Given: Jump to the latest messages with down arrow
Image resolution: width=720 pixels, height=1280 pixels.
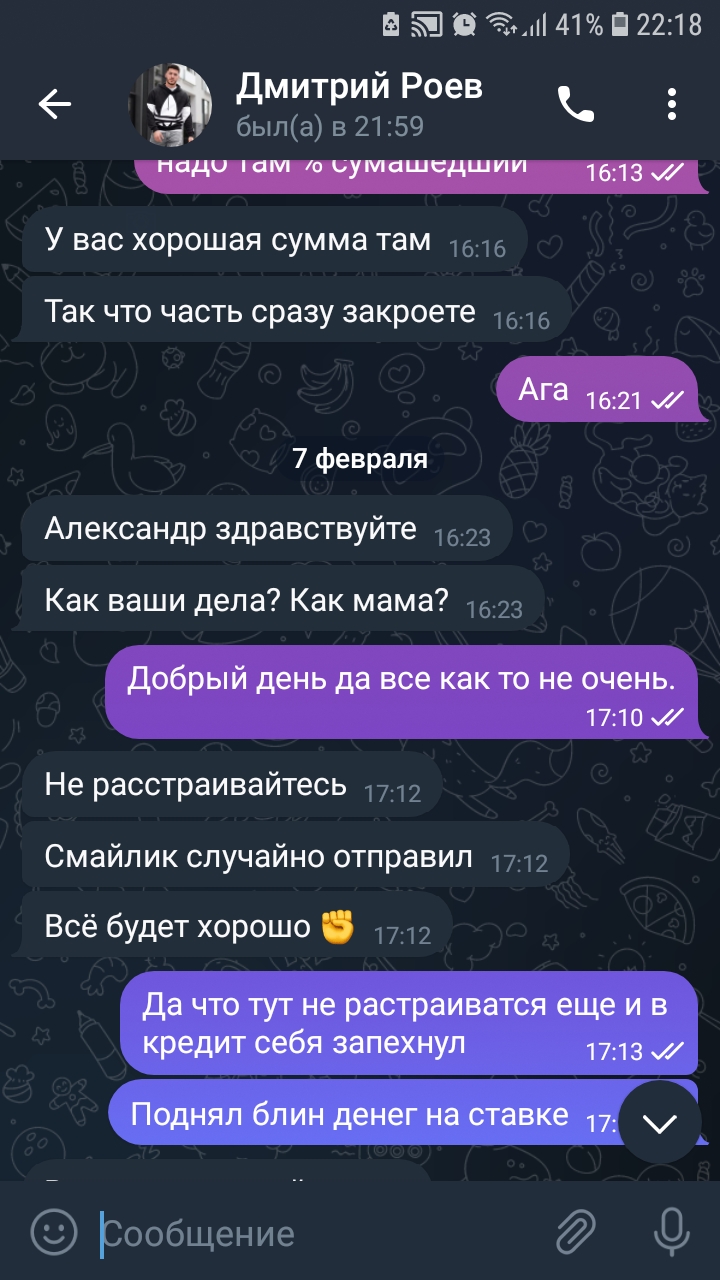Looking at the screenshot, I should click(x=659, y=1123).
